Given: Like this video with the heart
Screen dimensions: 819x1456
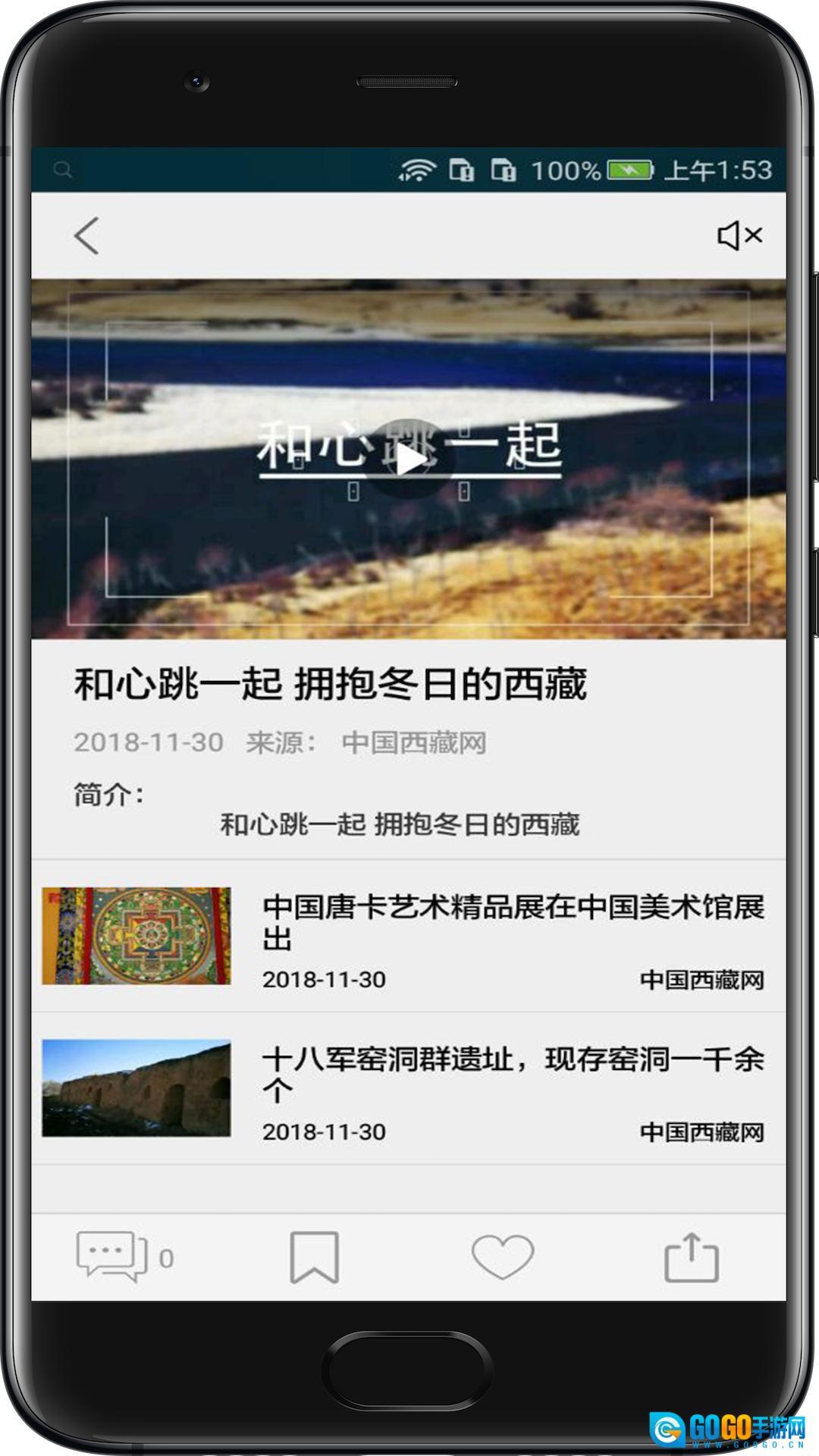Looking at the screenshot, I should 503,1257.
